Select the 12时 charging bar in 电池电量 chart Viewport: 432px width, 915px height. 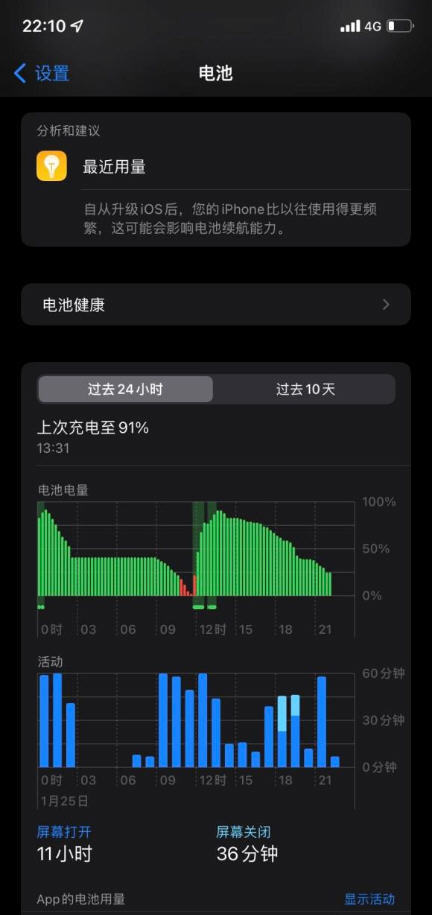pyautogui.click(x=198, y=549)
